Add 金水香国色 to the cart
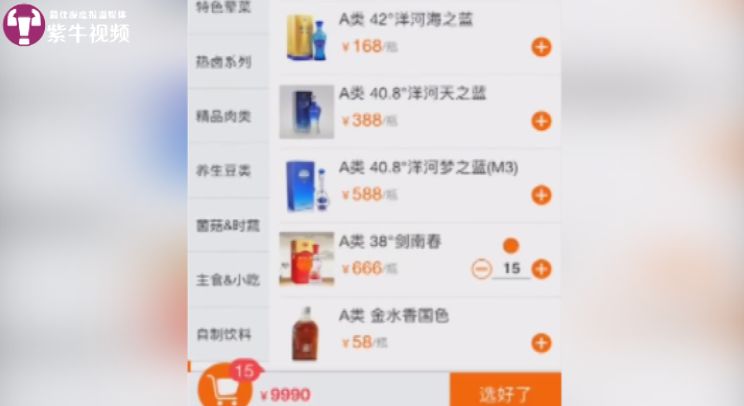This screenshot has width=744, height=406. (x=541, y=343)
